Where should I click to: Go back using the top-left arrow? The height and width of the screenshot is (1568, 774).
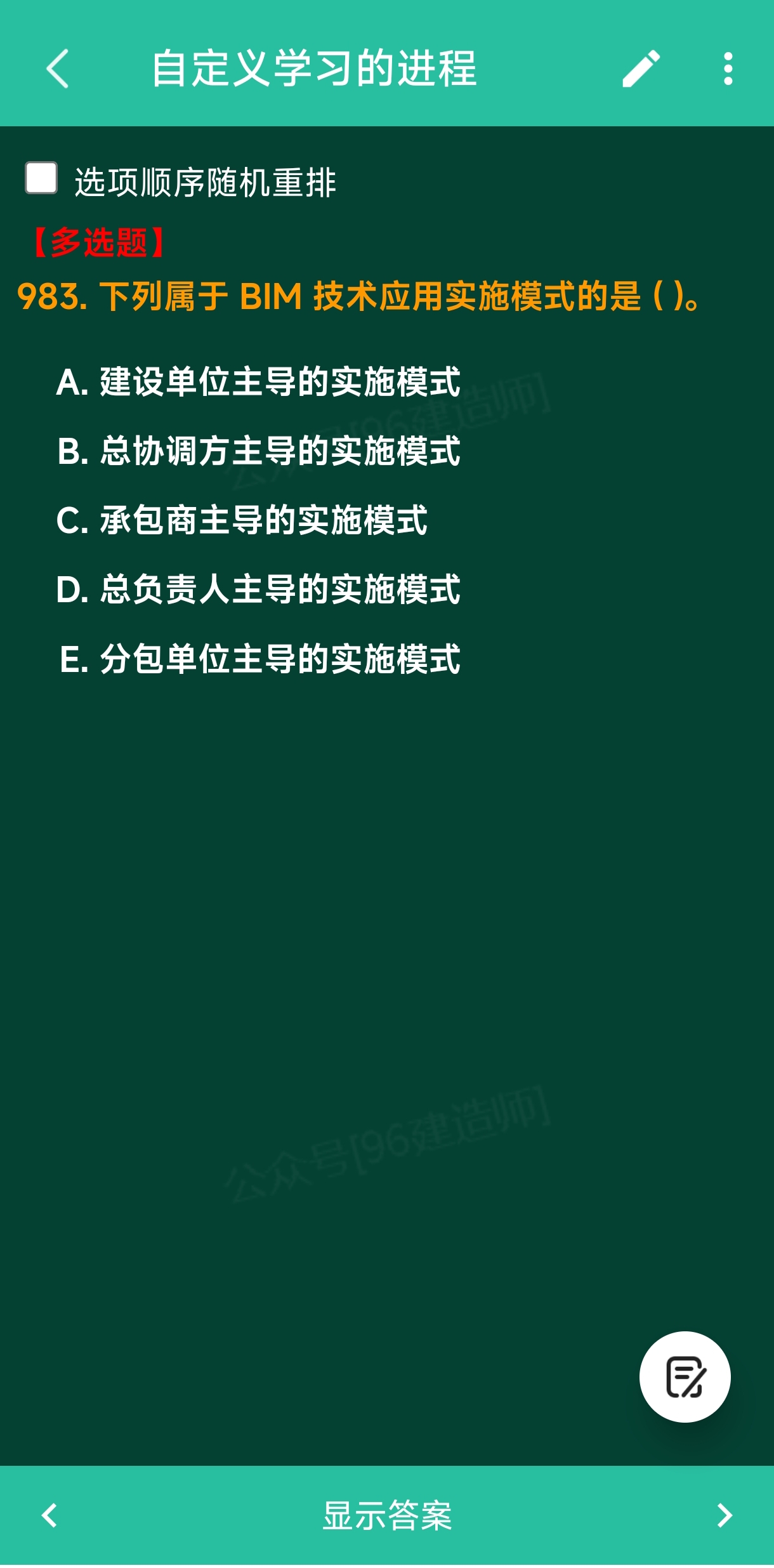tap(57, 69)
